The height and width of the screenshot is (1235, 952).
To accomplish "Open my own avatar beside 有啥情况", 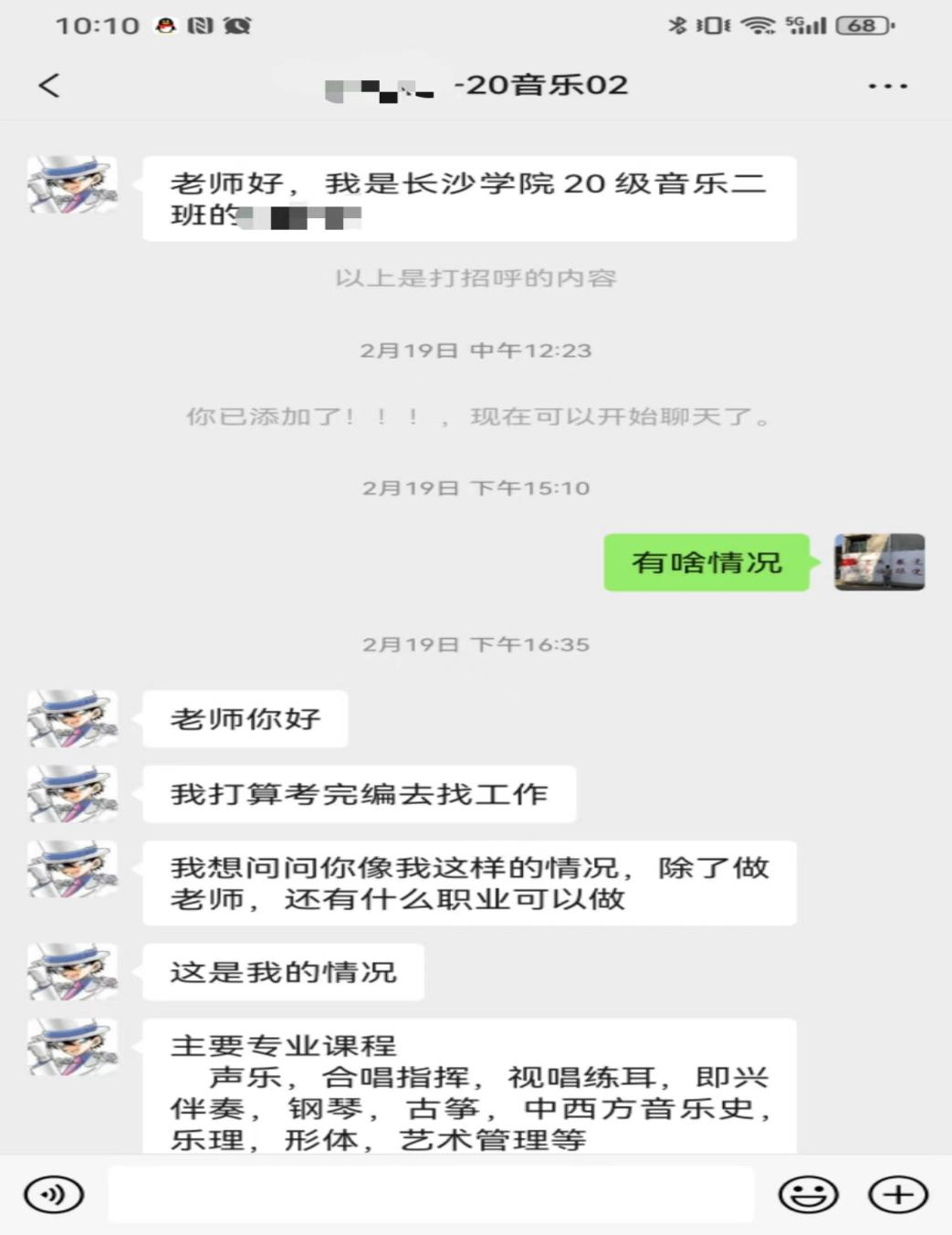I will (x=879, y=562).
